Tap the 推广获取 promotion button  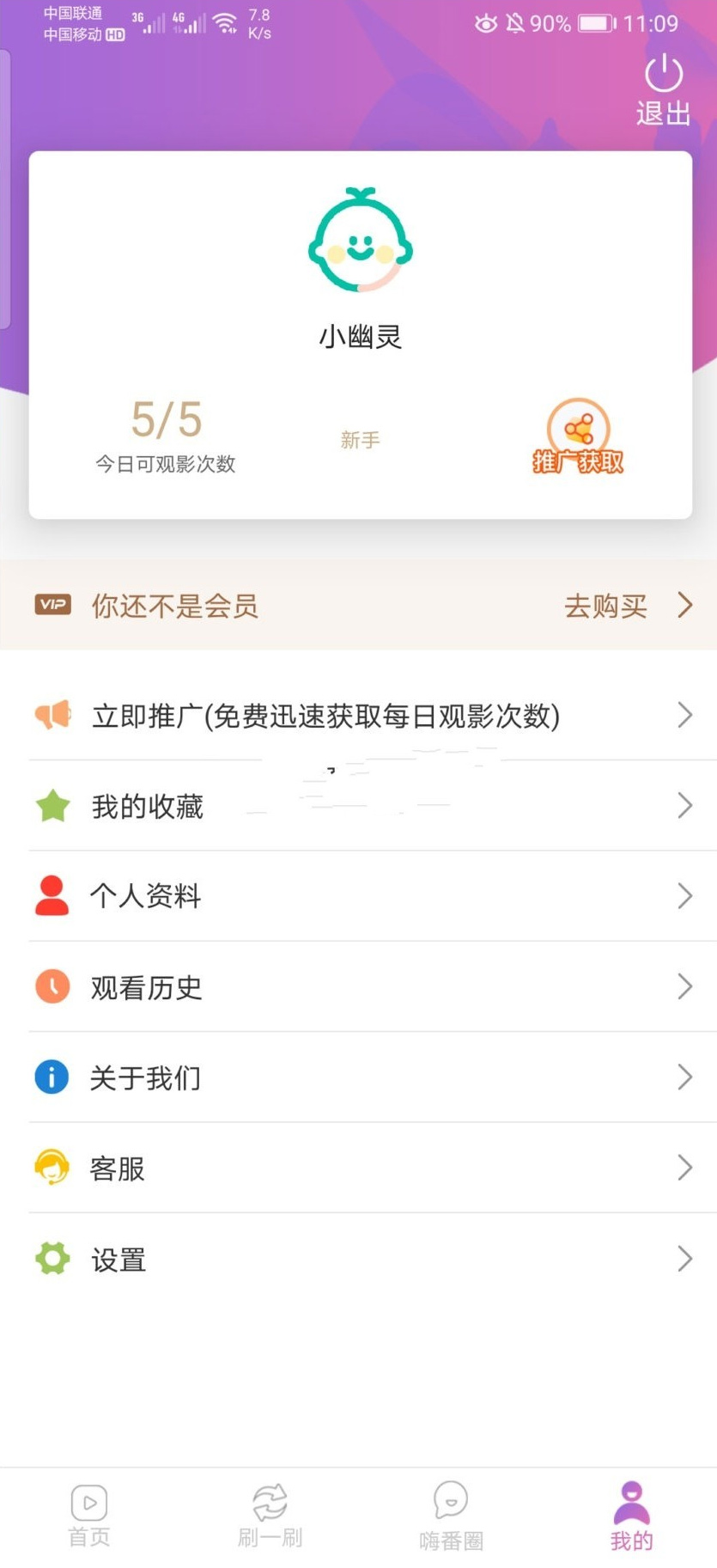(578, 436)
